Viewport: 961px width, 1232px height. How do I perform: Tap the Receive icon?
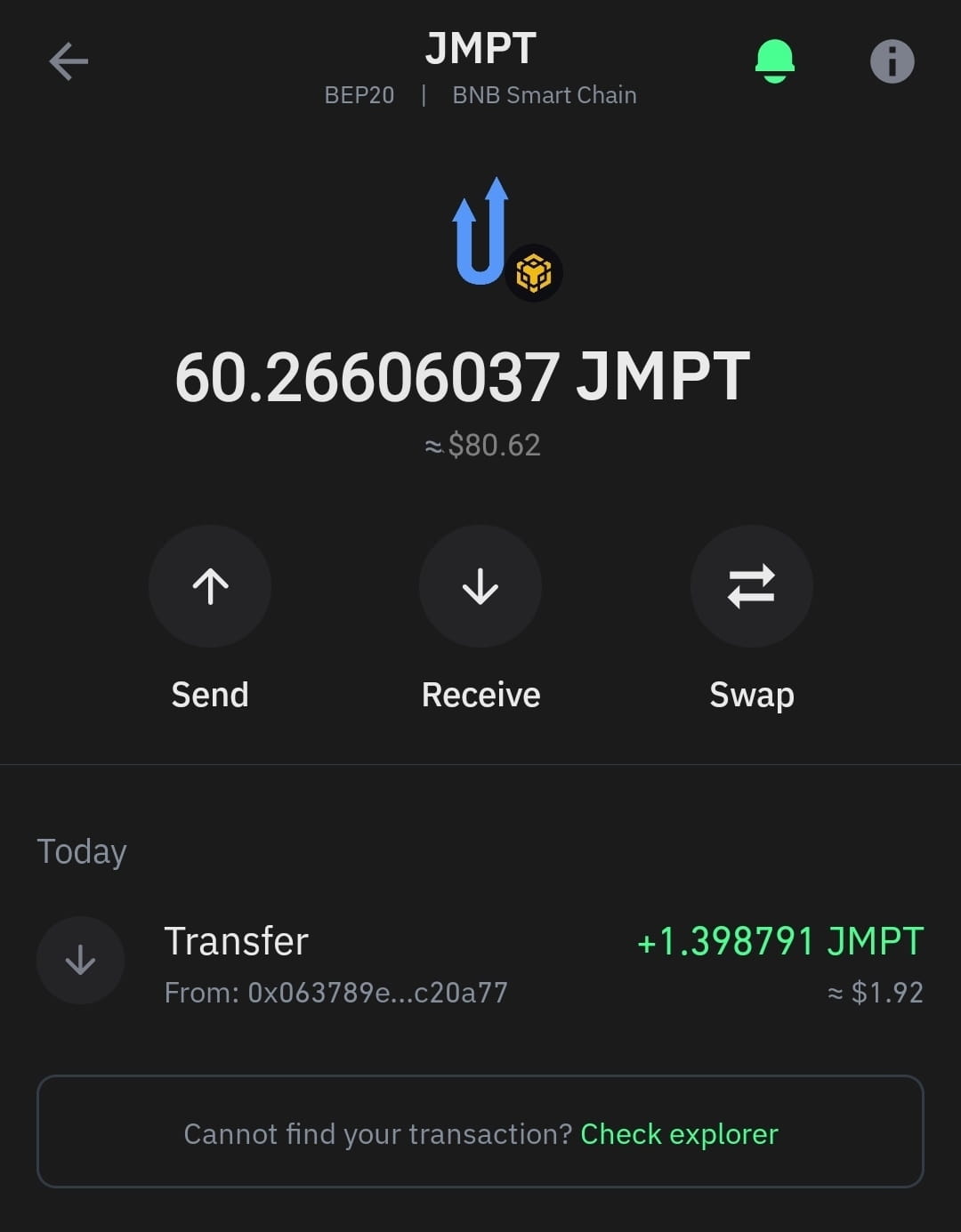[480, 586]
